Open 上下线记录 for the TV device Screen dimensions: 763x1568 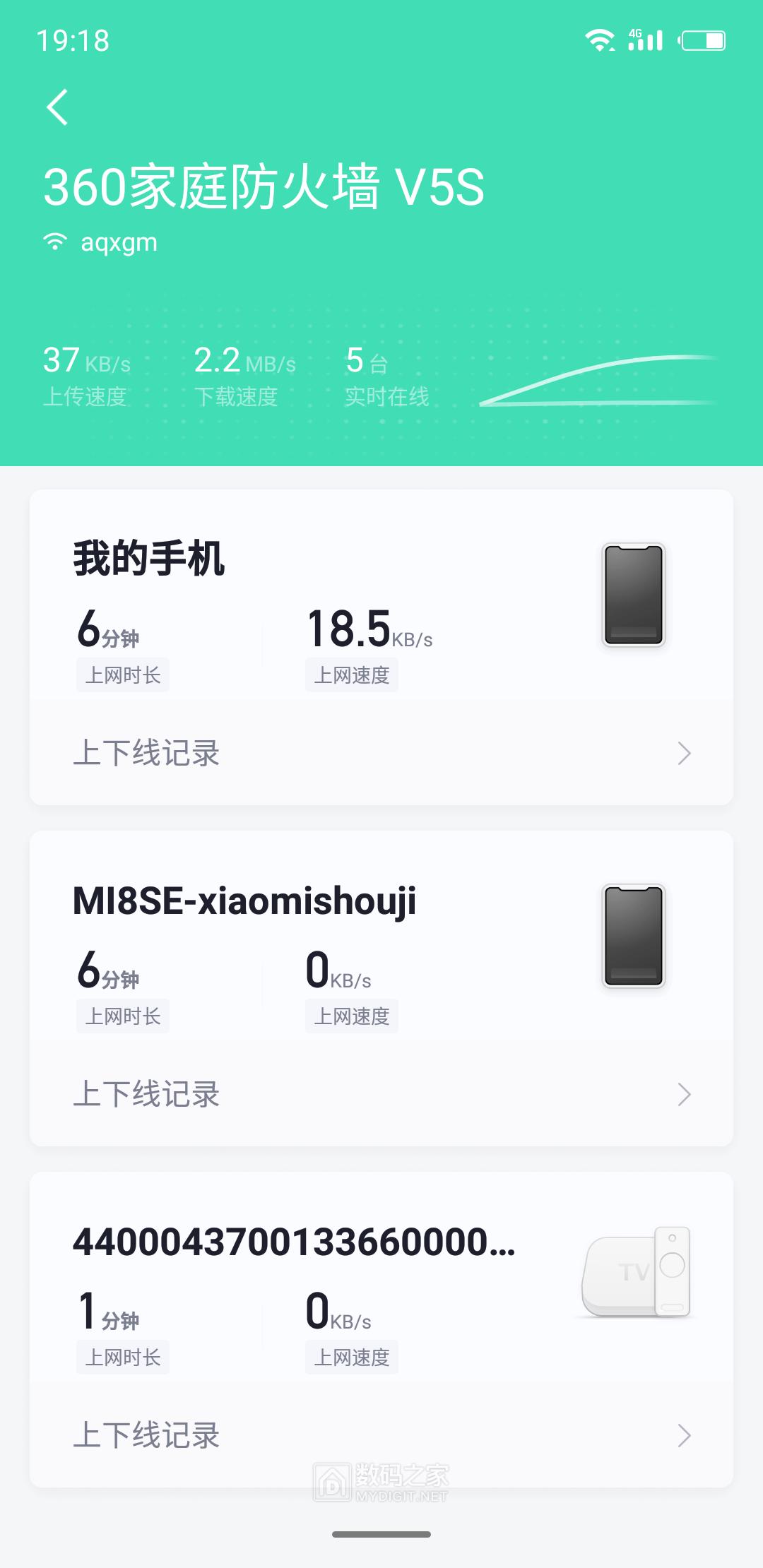click(x=381, y=1434)
